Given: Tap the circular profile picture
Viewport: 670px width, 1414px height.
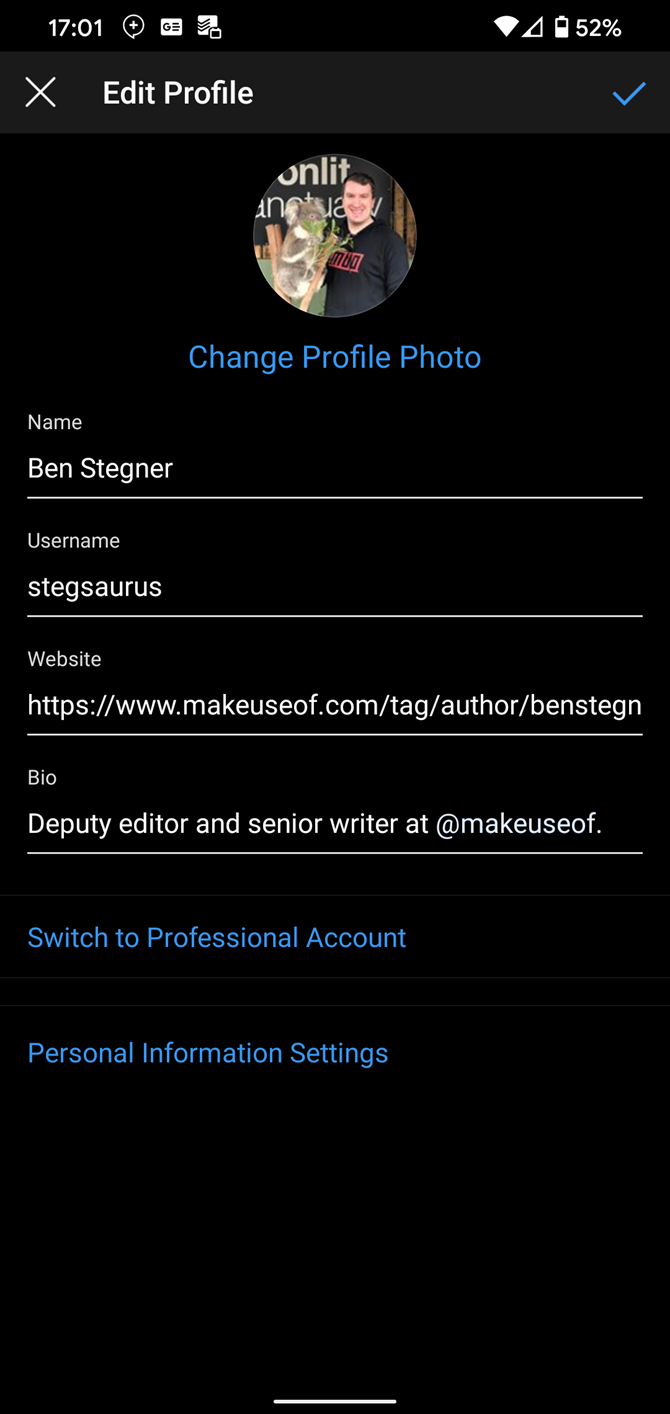Looking at the screenshot, I should pos(334,235).
